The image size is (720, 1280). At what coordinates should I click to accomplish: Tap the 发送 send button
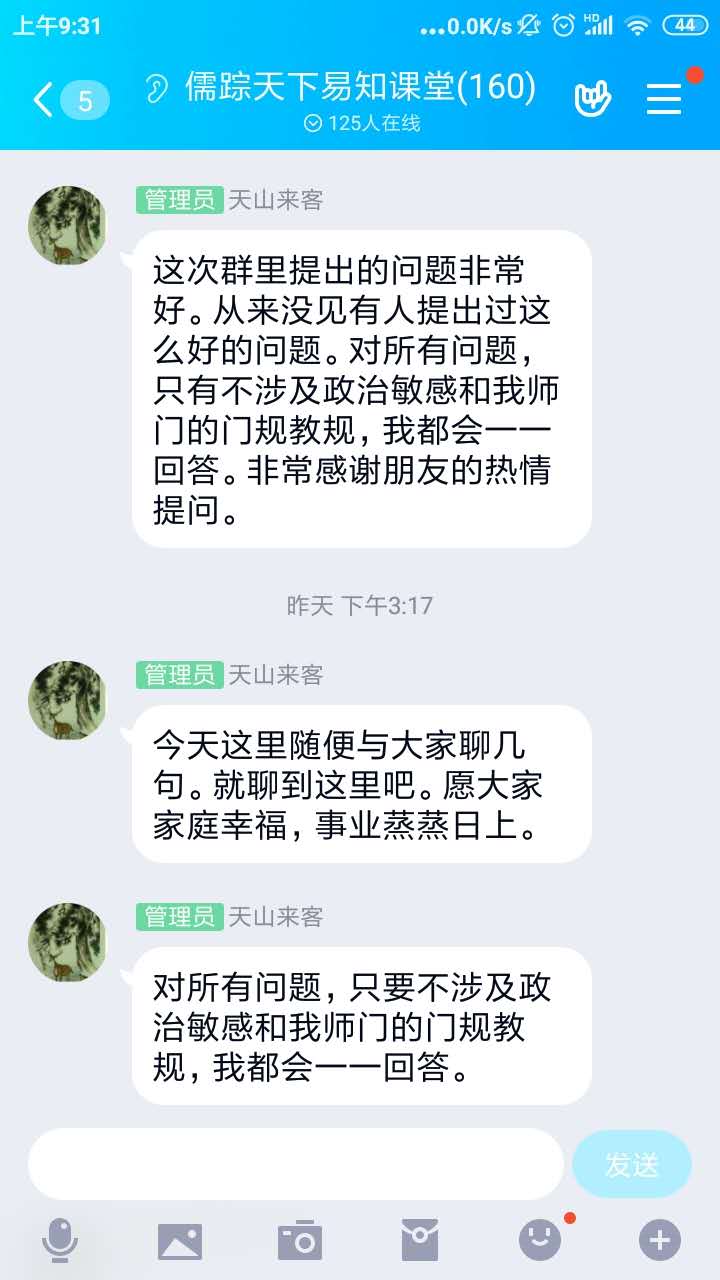(631, 1164)
